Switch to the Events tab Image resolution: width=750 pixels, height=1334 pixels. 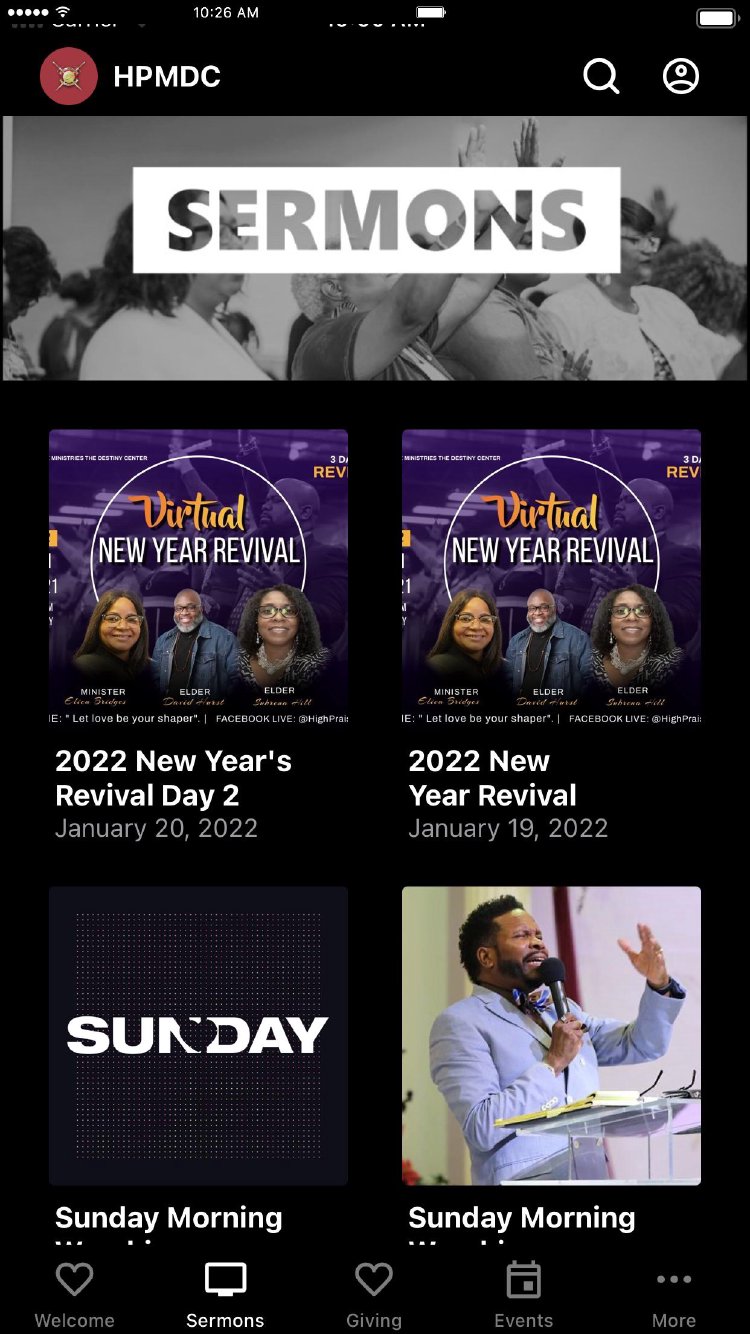(x=523, y=1295)
